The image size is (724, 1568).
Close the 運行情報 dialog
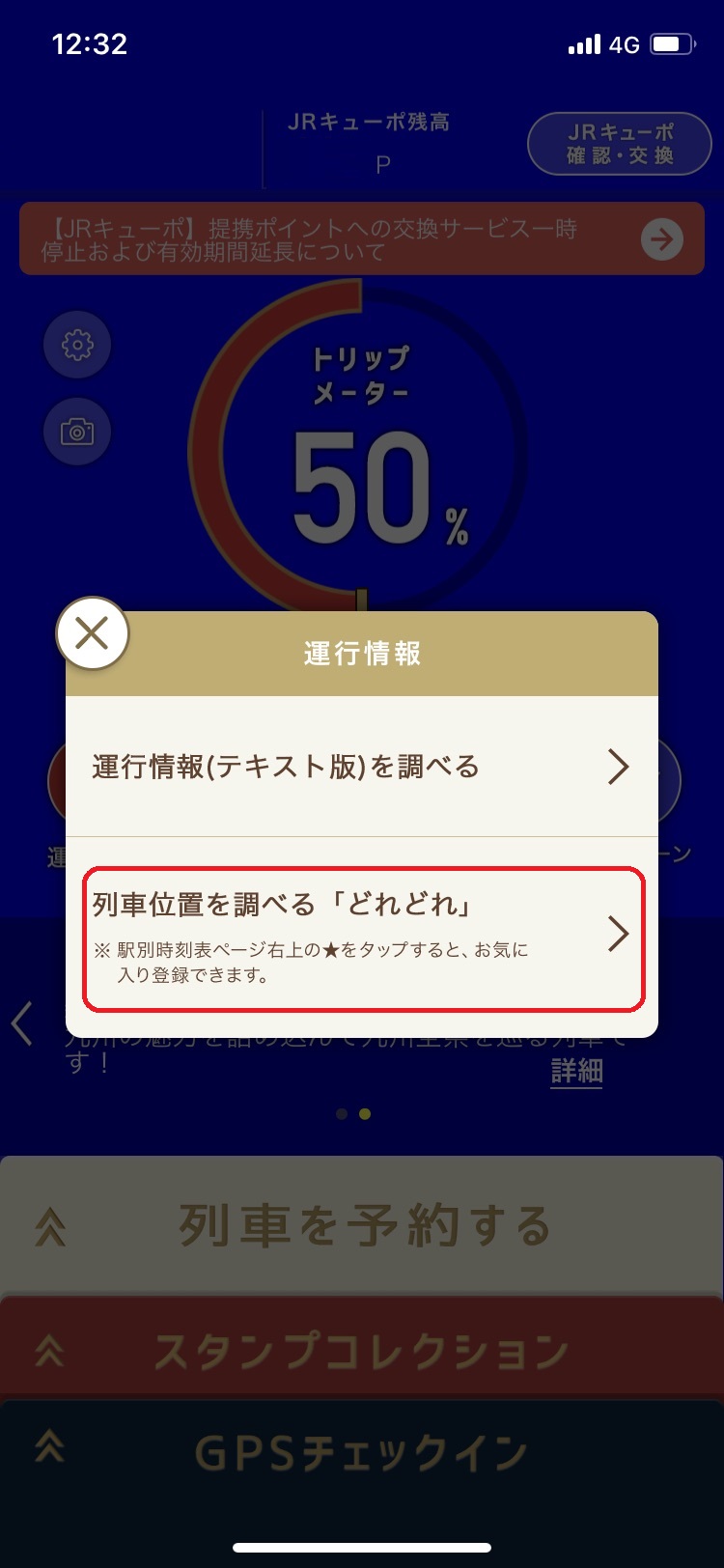[x=92, y=633]
